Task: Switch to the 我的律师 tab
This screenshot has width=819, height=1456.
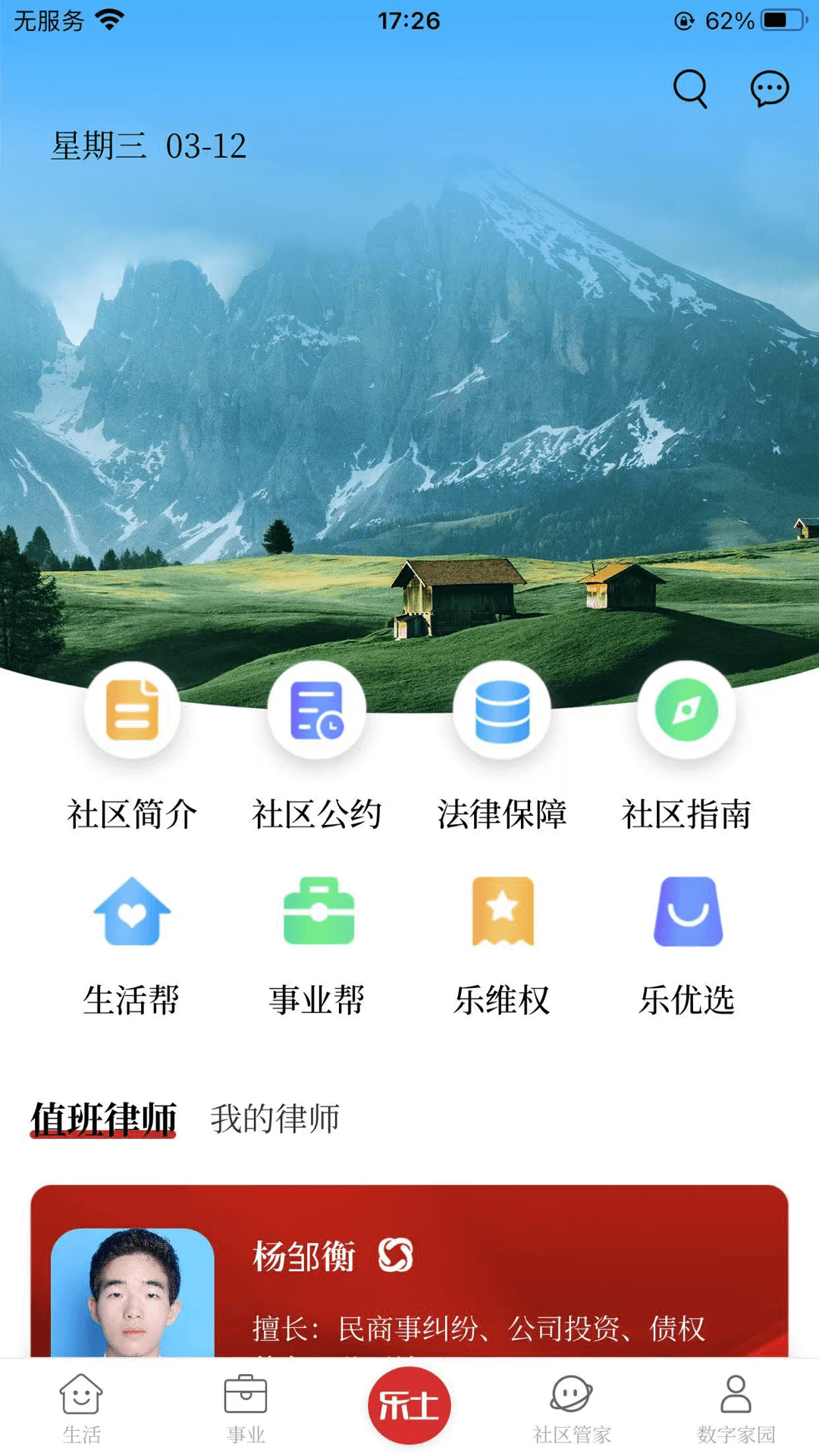Action: [275, 1119]
